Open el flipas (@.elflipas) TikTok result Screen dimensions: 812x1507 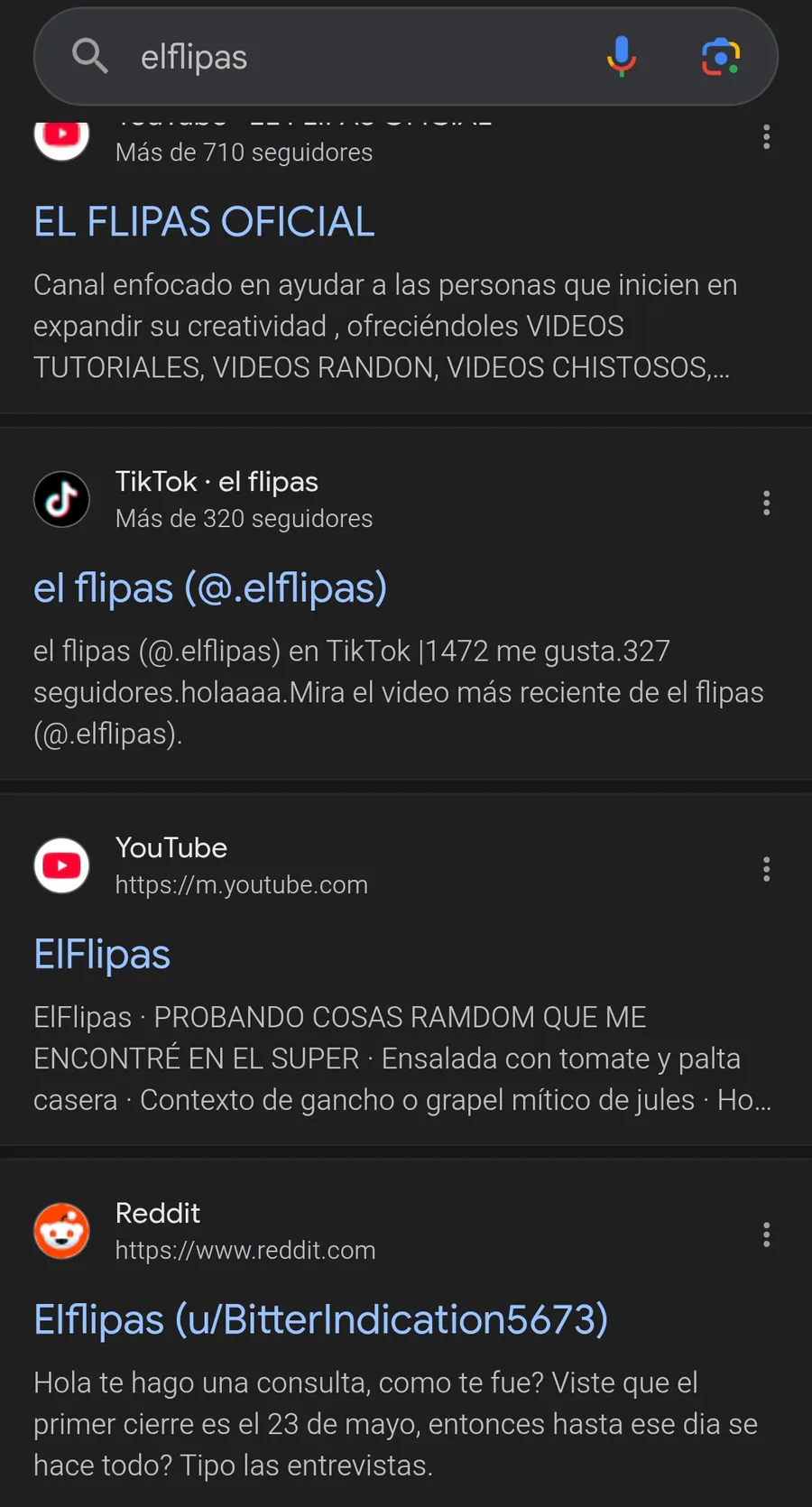(210, 588)
